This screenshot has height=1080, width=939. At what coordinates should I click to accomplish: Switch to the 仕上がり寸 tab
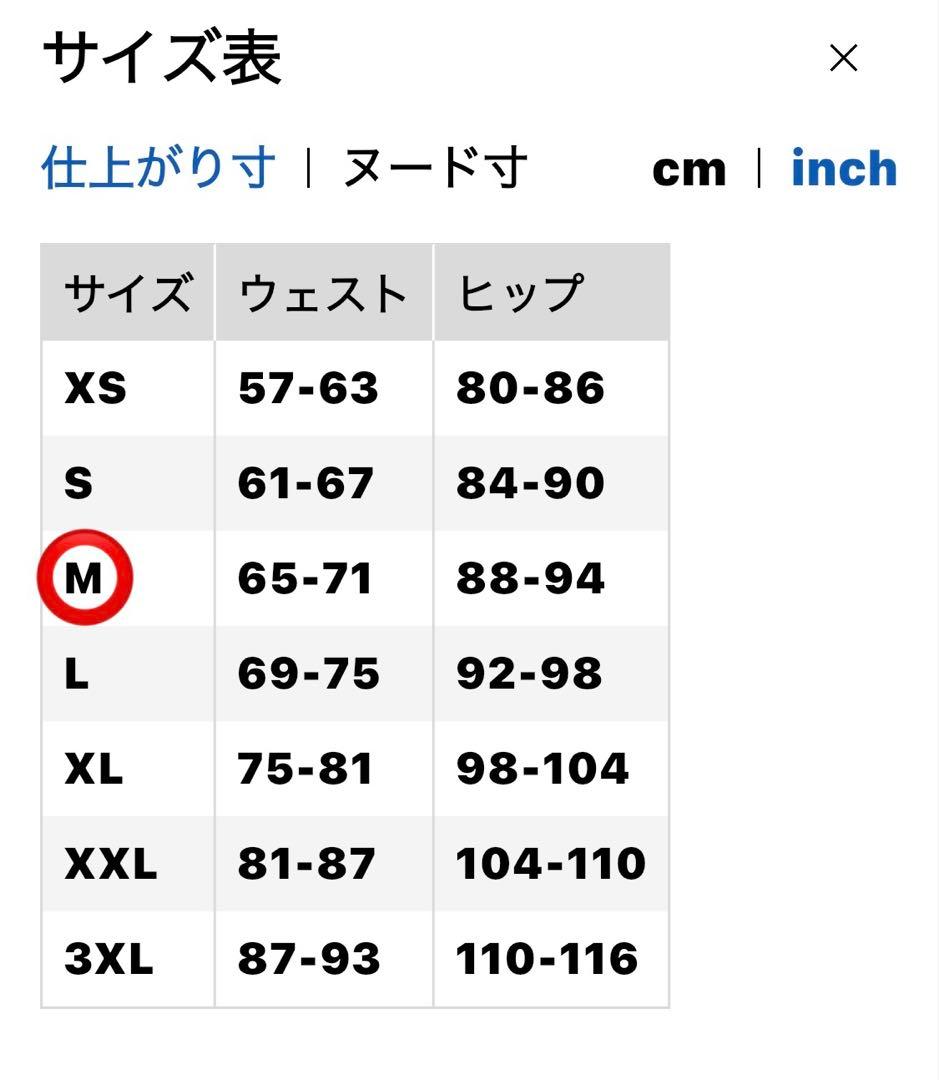click(159, 168)
